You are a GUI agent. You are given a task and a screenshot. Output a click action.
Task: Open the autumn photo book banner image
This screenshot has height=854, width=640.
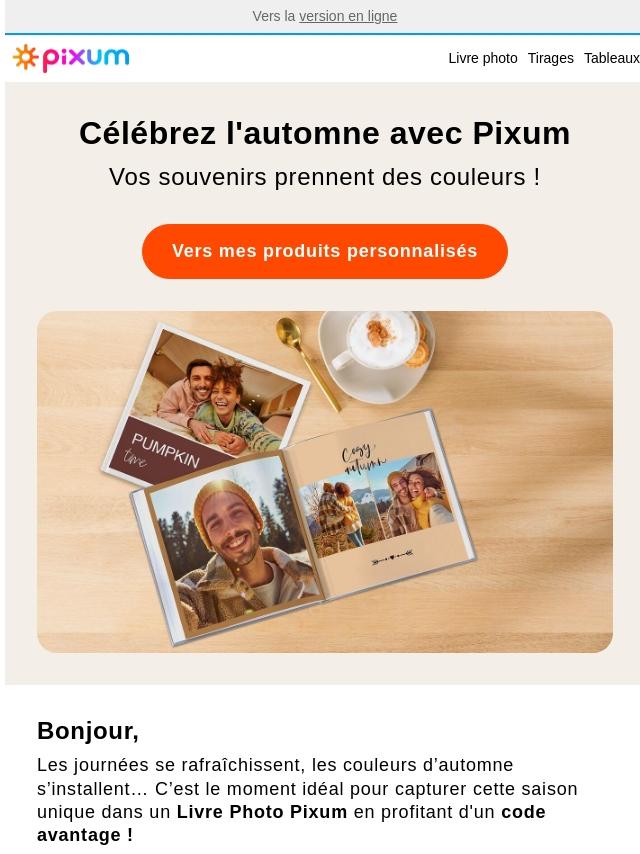click(325, 481)
